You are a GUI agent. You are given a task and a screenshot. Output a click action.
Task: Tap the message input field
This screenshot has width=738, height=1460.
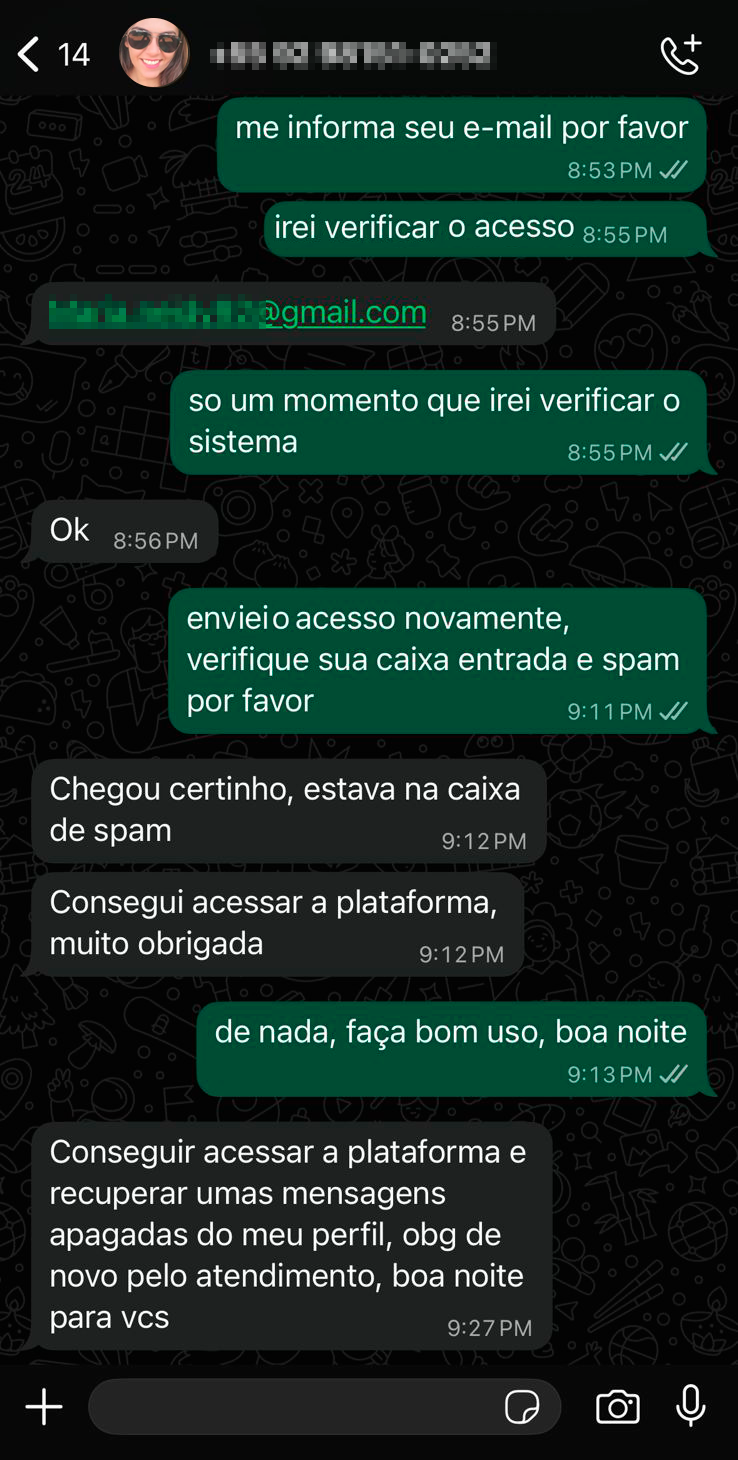tap(290, 1407)
